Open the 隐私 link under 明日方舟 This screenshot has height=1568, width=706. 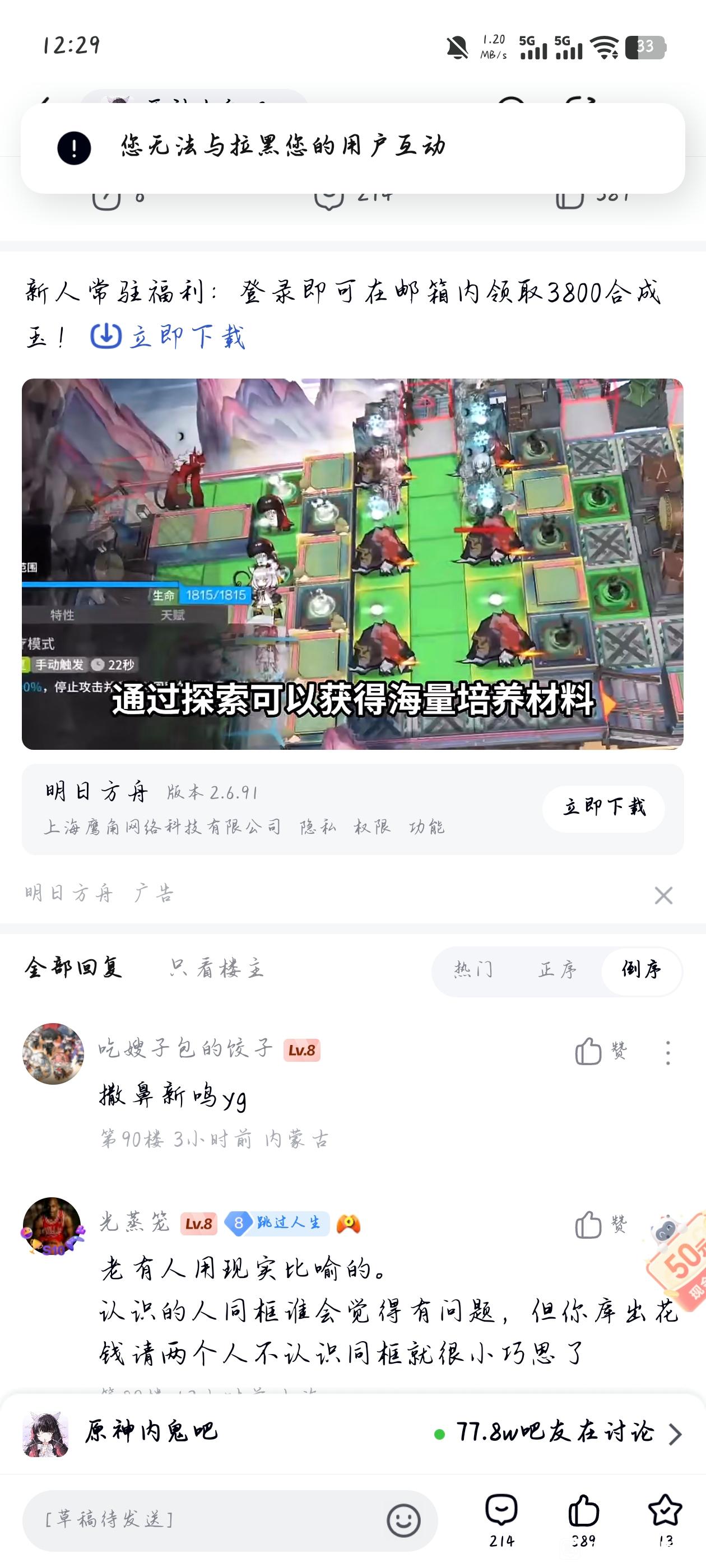point(317,827)
